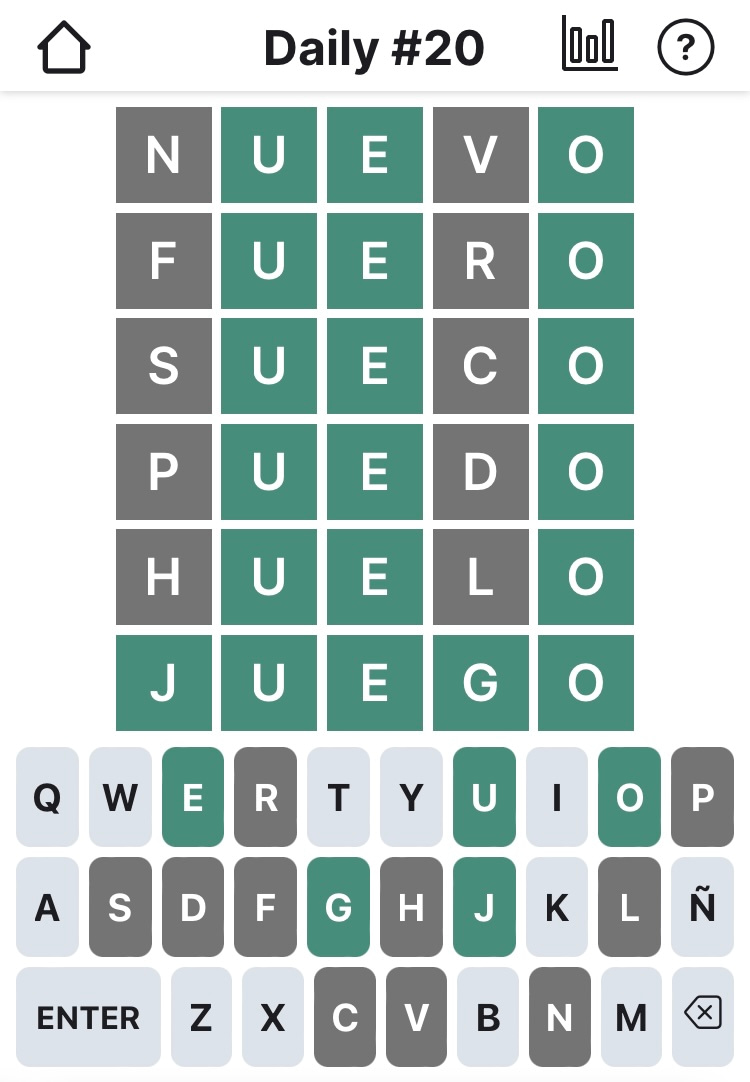
Task: Select the letter Z key
Action: click(x=201, y=1016)
